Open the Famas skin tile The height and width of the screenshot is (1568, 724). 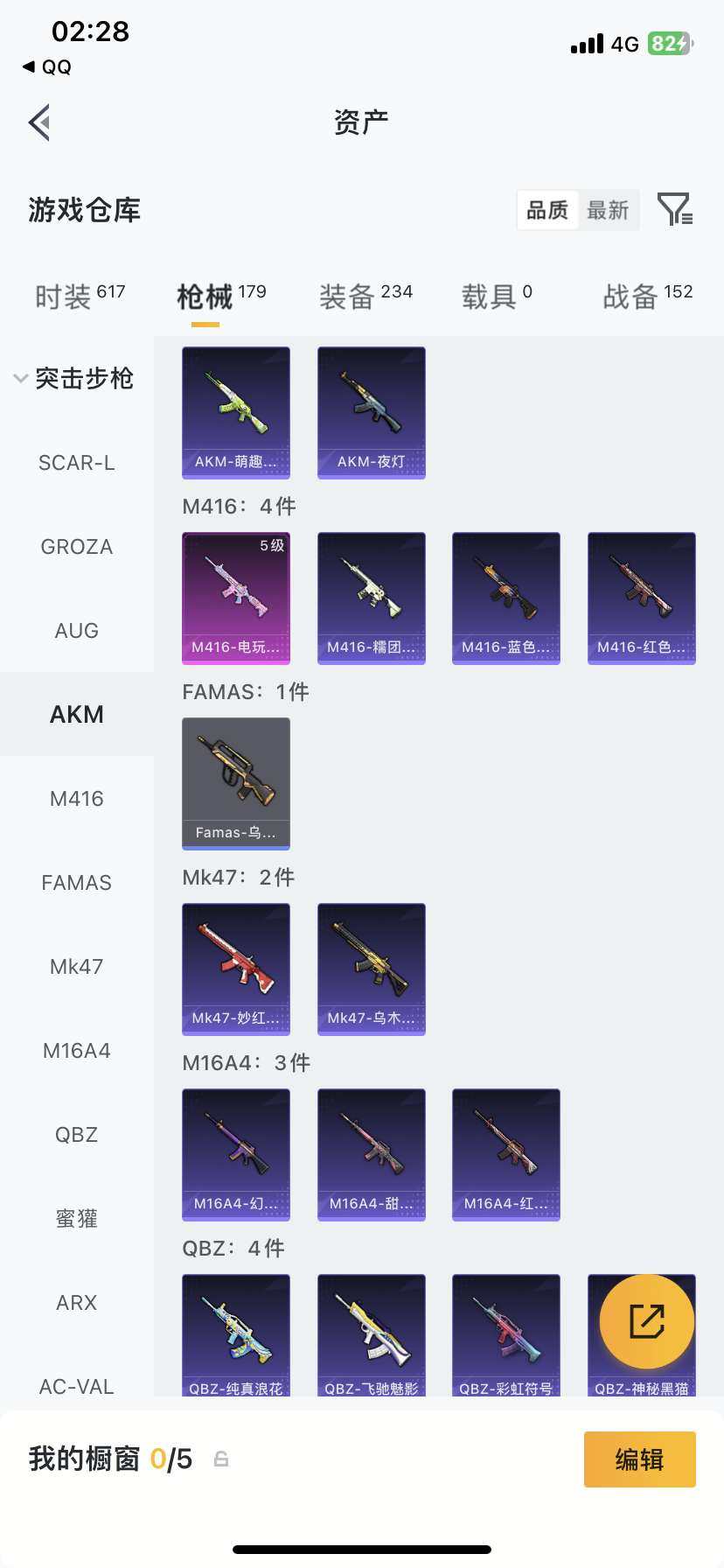click(236, 783)
